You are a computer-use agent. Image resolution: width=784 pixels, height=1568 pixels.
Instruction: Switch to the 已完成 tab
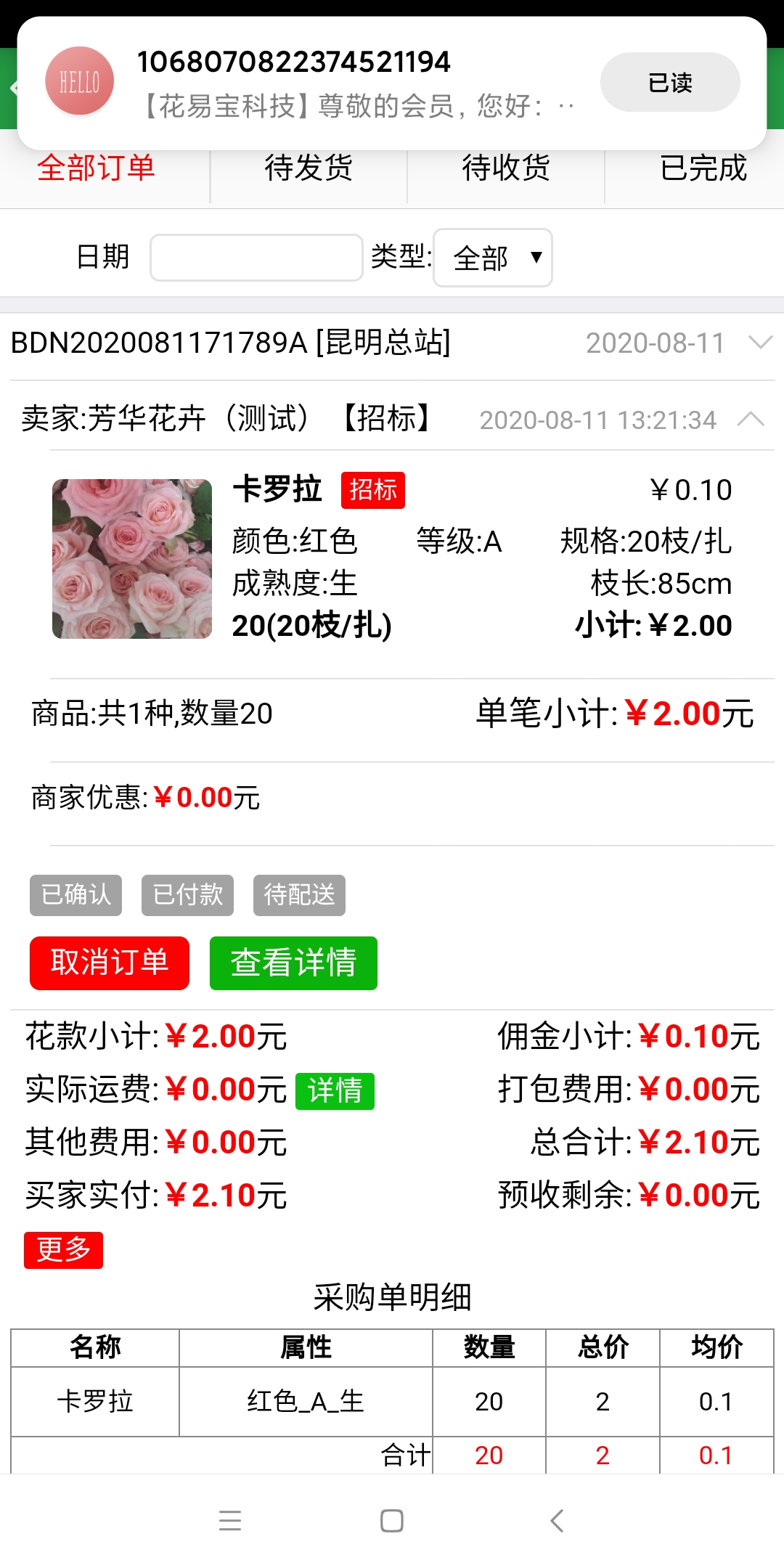pos(703,168)
